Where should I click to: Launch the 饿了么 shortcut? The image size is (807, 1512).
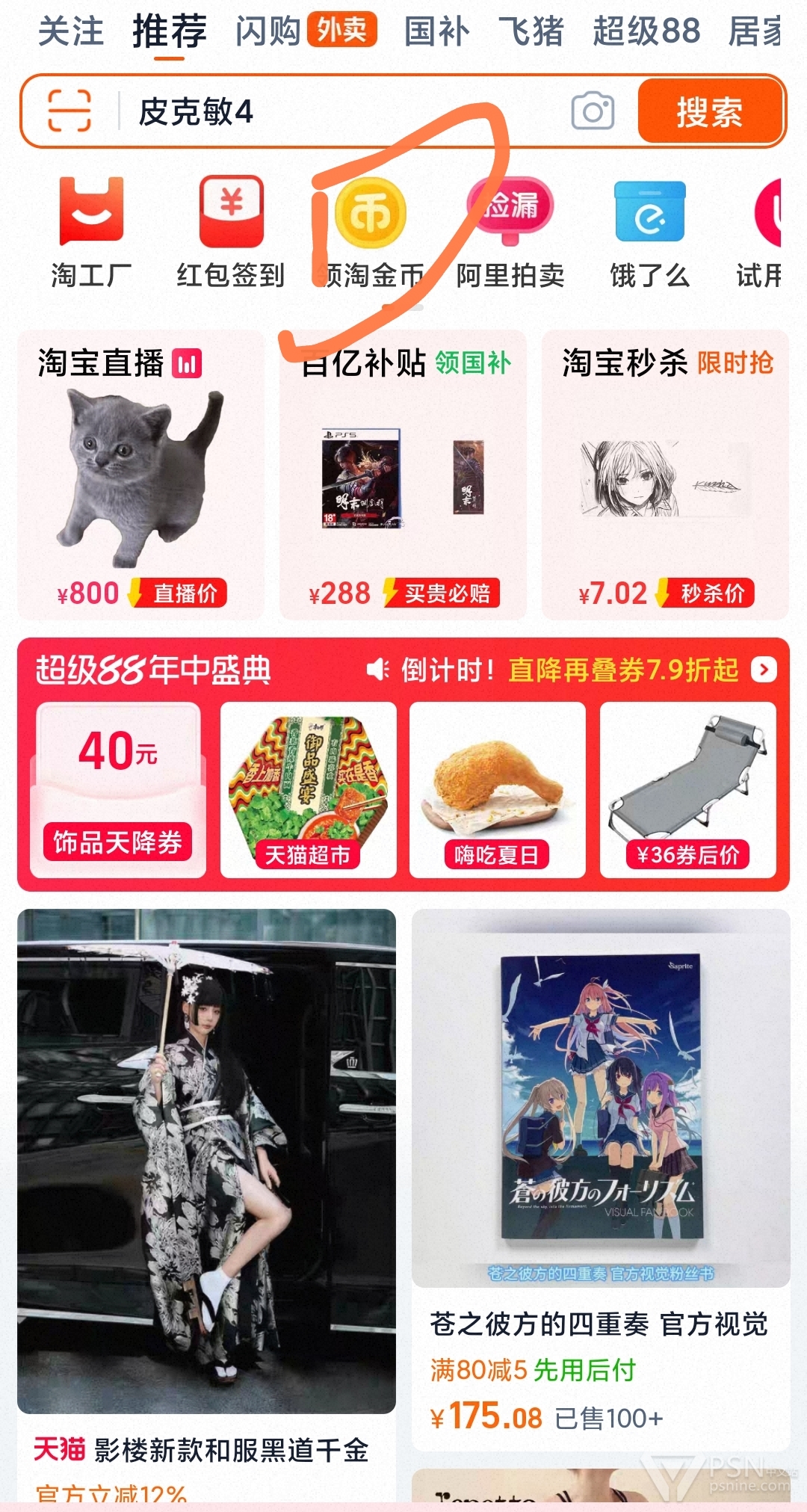(649, 233)
